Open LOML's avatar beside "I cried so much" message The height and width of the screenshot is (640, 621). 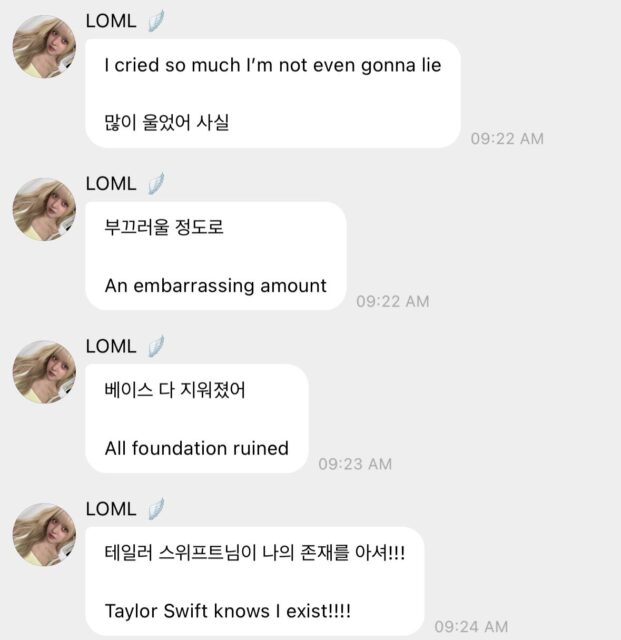[44, 47]
